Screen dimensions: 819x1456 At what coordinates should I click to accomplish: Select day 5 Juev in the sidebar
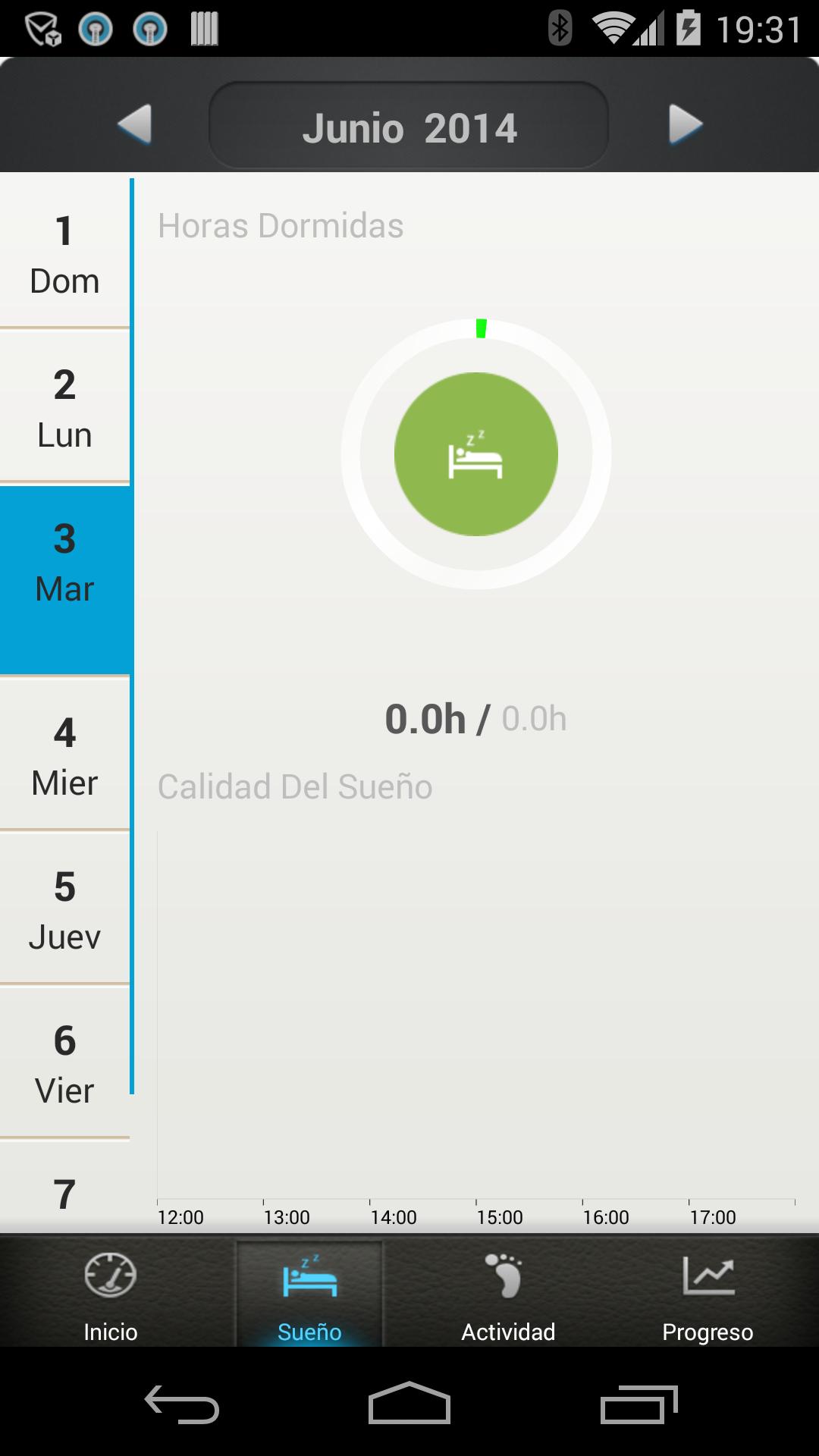pos(64,910)
